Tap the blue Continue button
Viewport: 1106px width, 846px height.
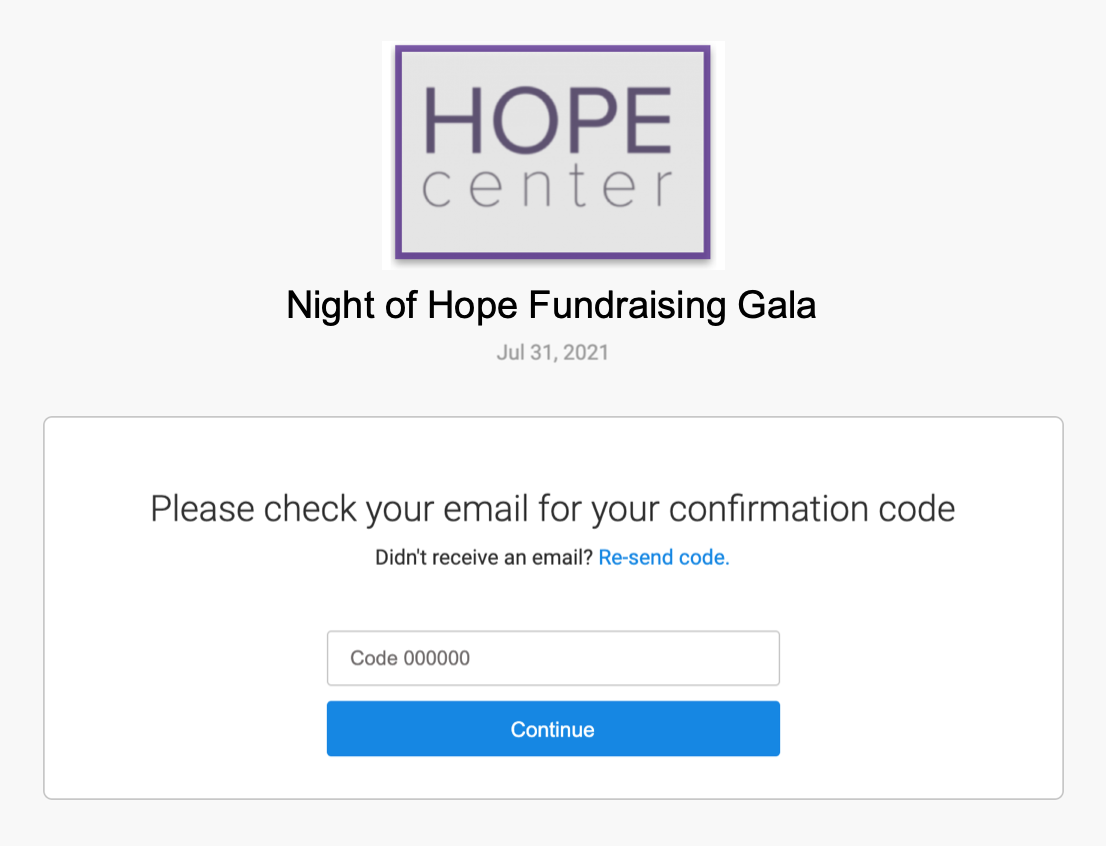553,729
